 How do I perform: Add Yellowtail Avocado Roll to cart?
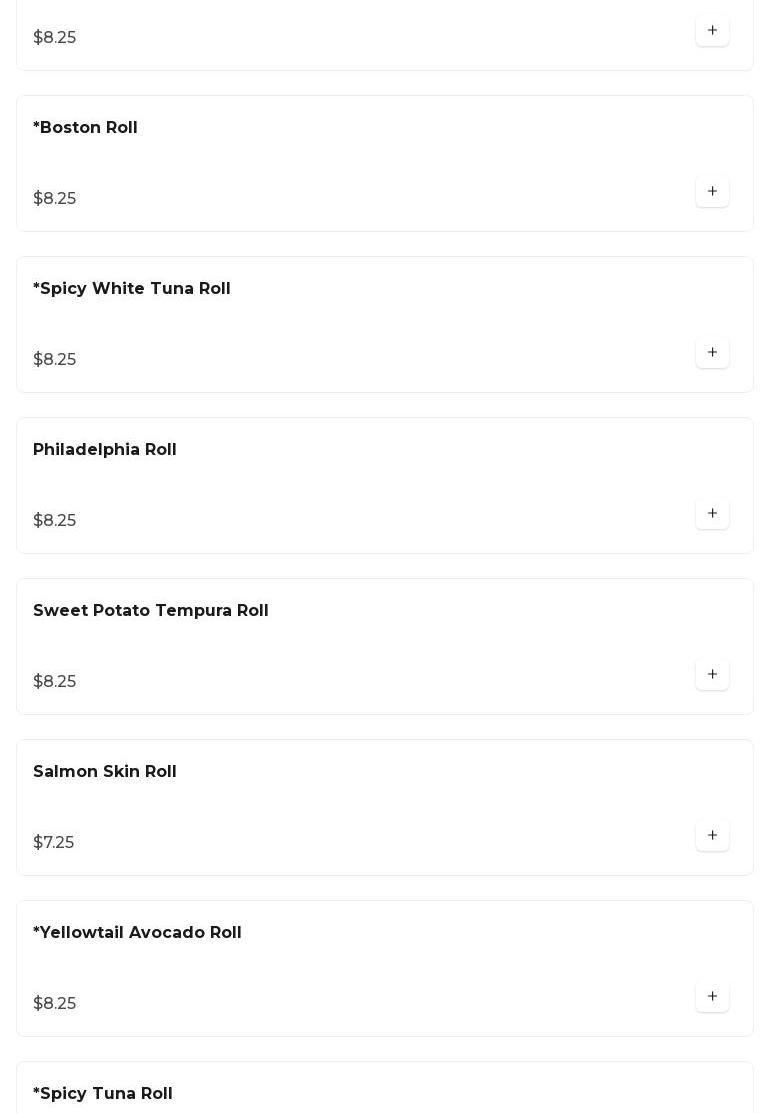click(x=712, y=997)
